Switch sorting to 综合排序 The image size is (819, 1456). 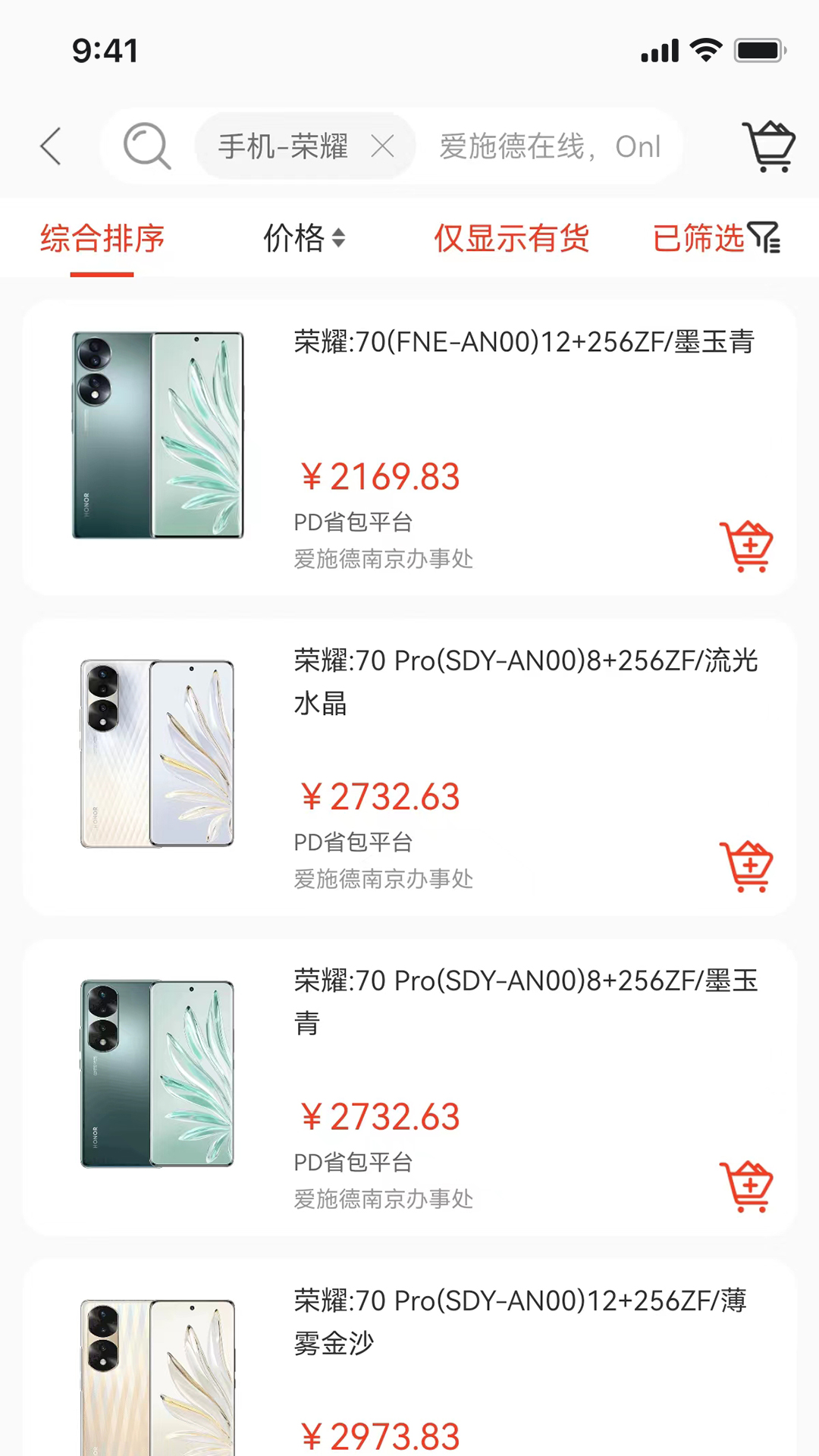(102, 238)
